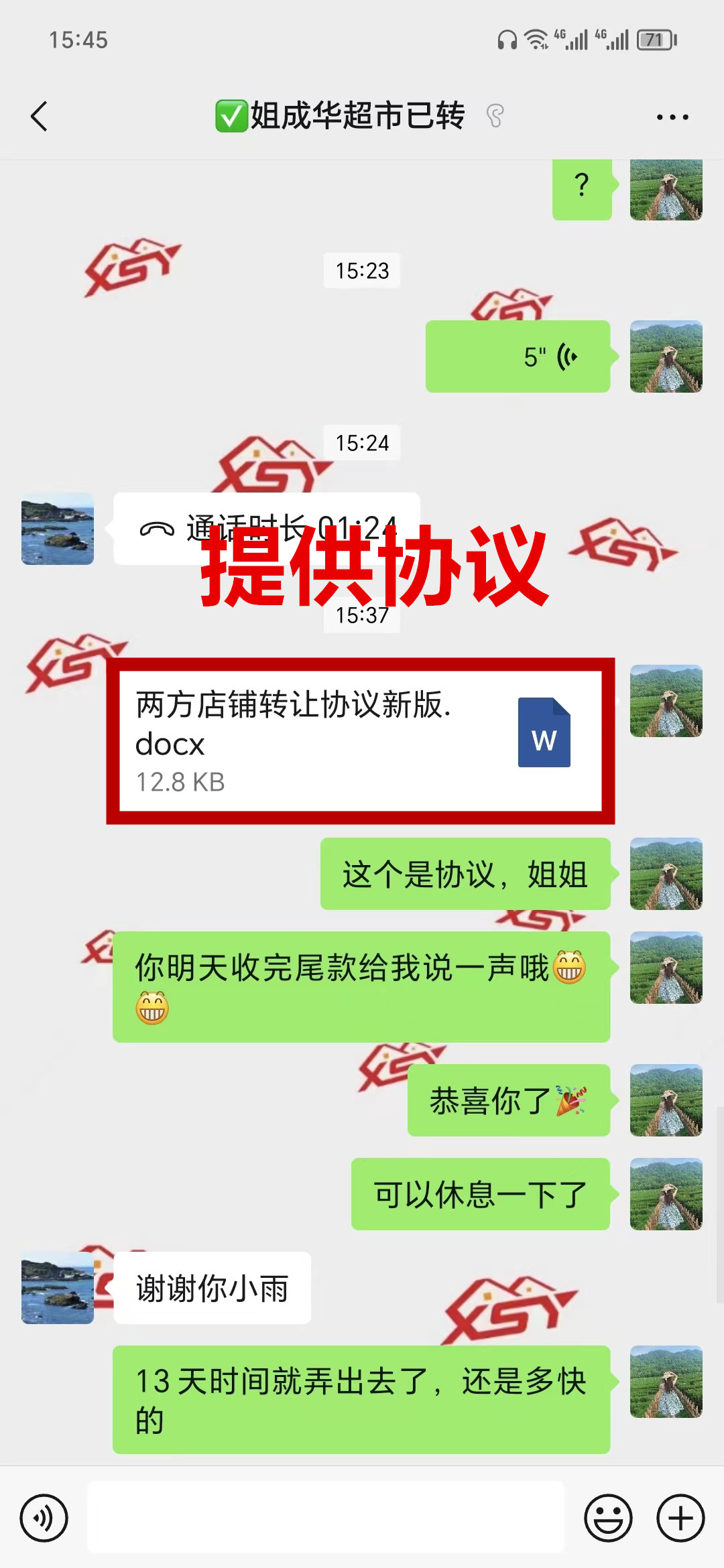Open the 两方店铺转让协议新版.docx file
724x1568 pixels.
coord(361,741)
